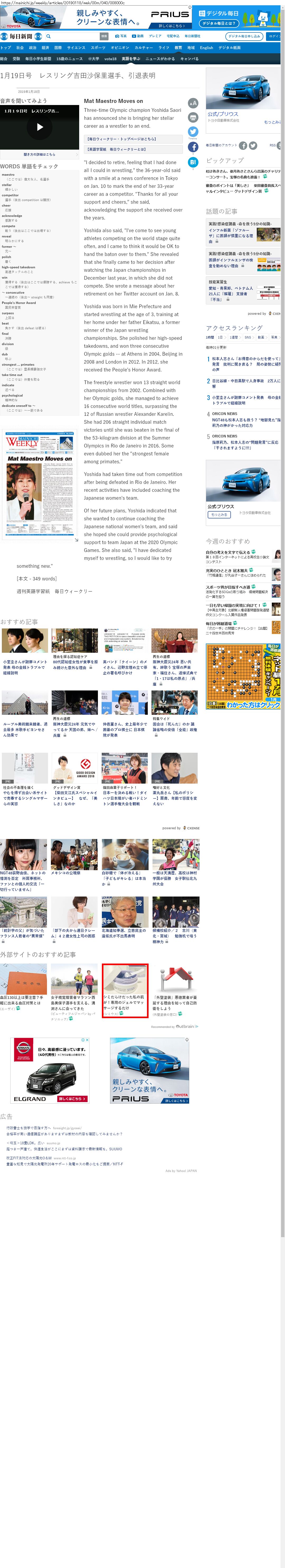
Task: Change the article text size
Action: point(193,103)
